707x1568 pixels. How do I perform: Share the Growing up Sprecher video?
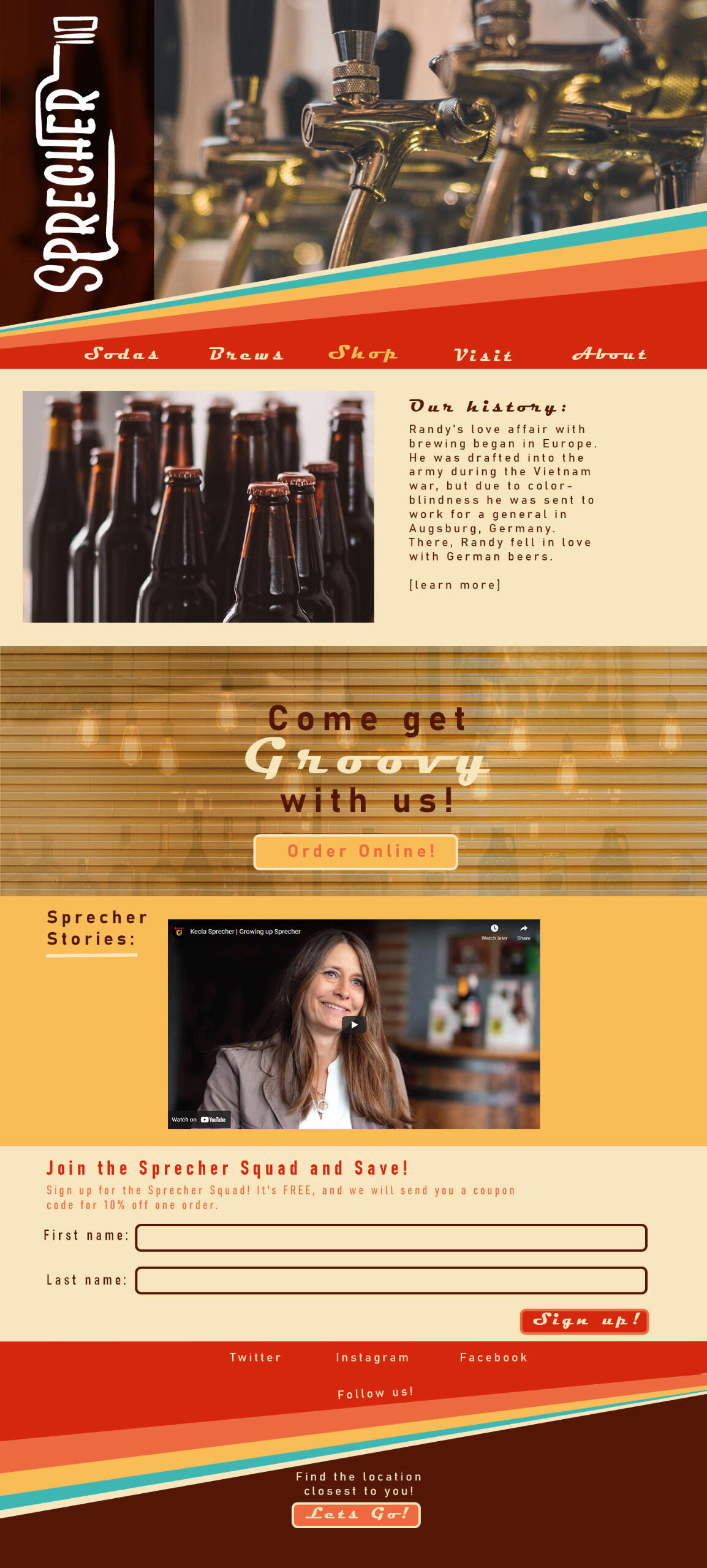(524, 931)
